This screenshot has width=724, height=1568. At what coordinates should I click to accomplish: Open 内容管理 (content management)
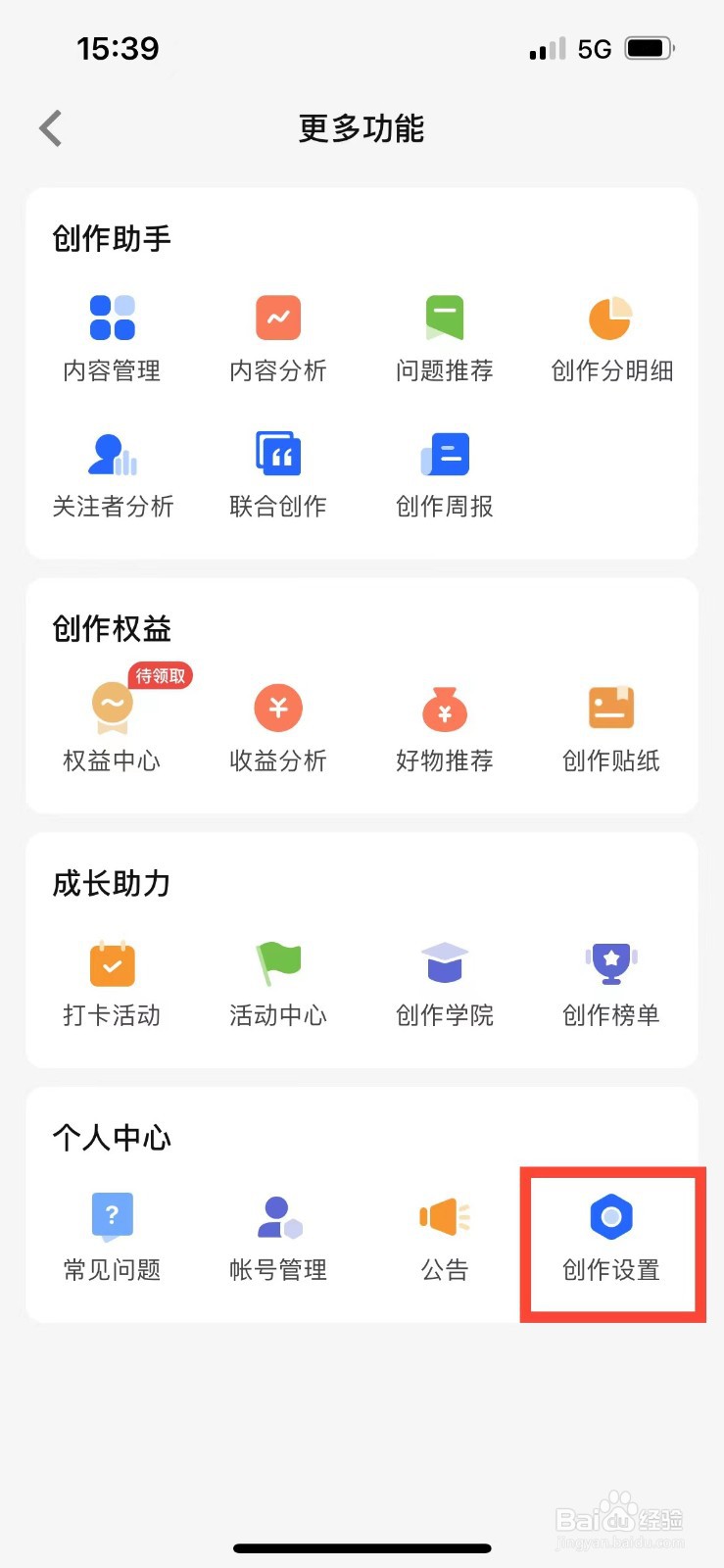pyautogui.click(x=112, y=339)
